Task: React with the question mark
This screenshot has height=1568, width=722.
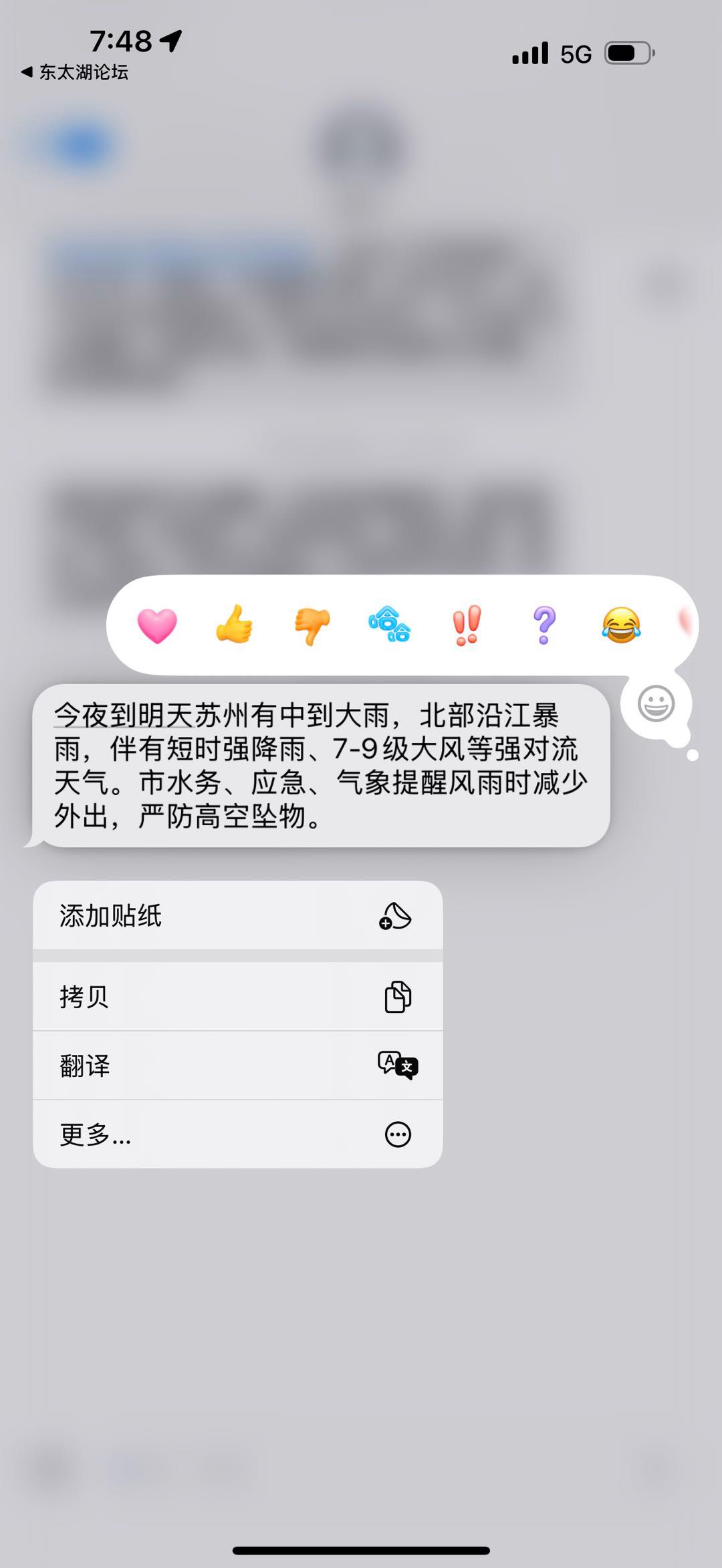Action: [x=544, y=625]
